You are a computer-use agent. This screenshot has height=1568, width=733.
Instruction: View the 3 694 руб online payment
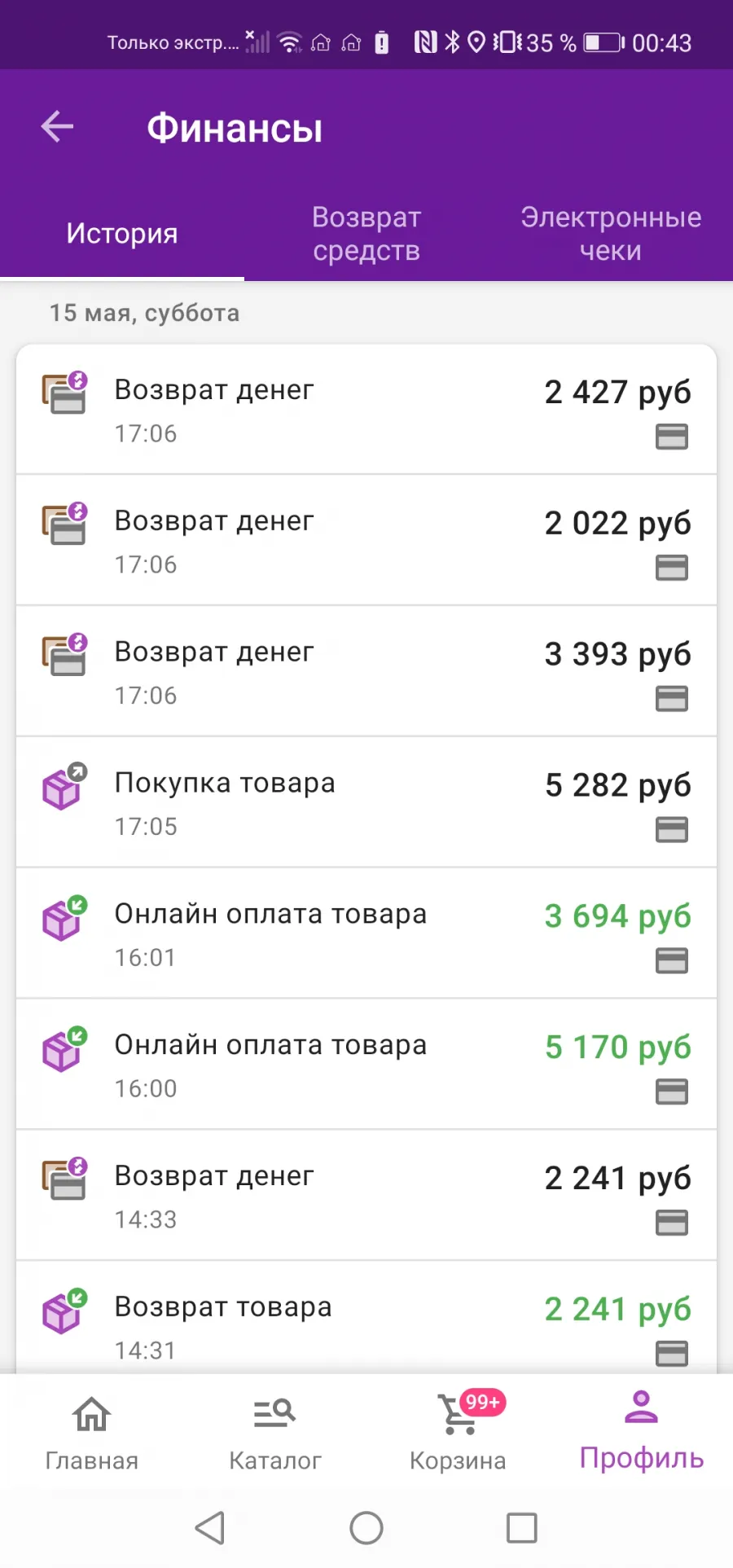tap(366, 933)
